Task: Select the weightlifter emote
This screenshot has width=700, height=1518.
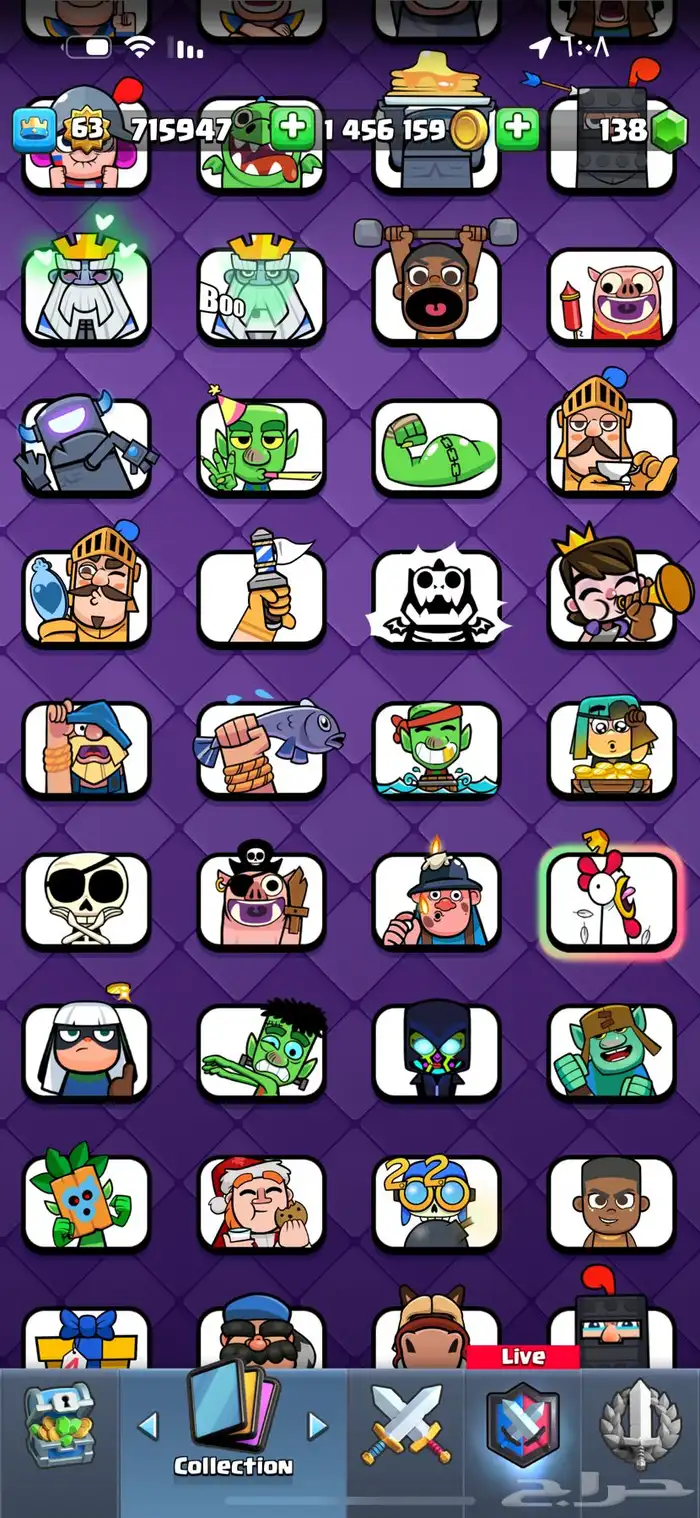Action: point(436,293)
